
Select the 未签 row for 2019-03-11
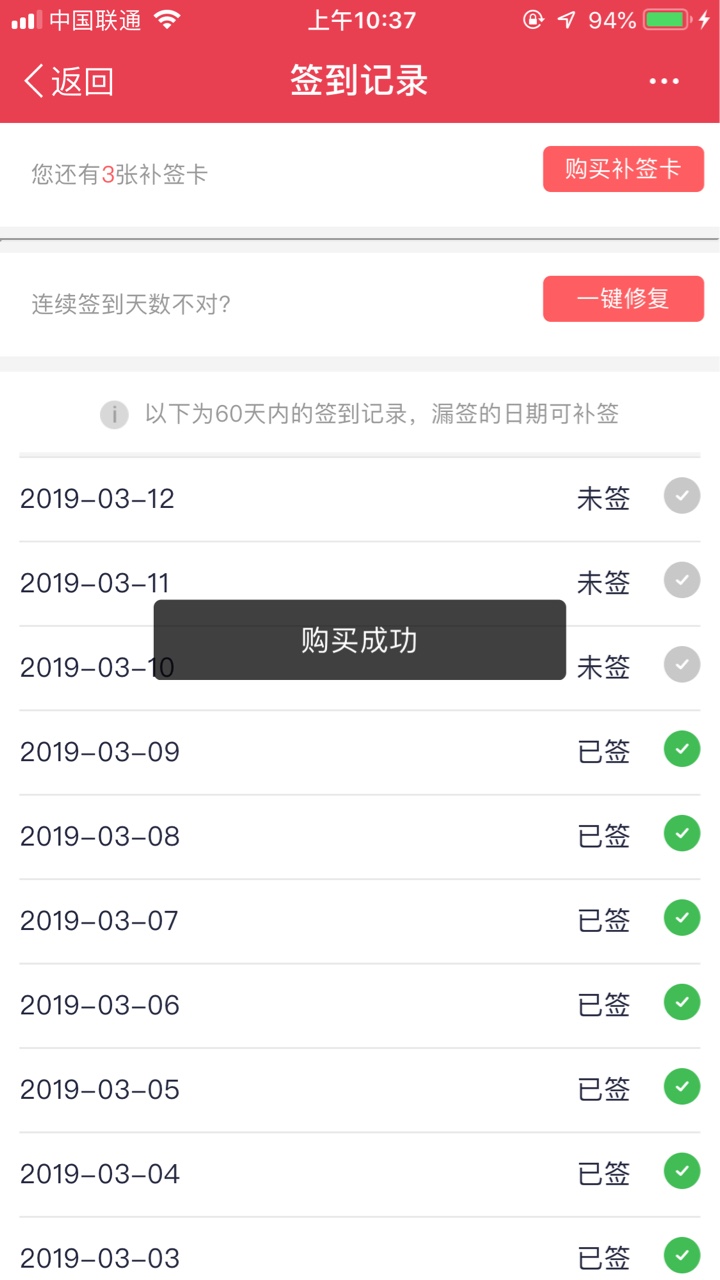tap(360, 583)
